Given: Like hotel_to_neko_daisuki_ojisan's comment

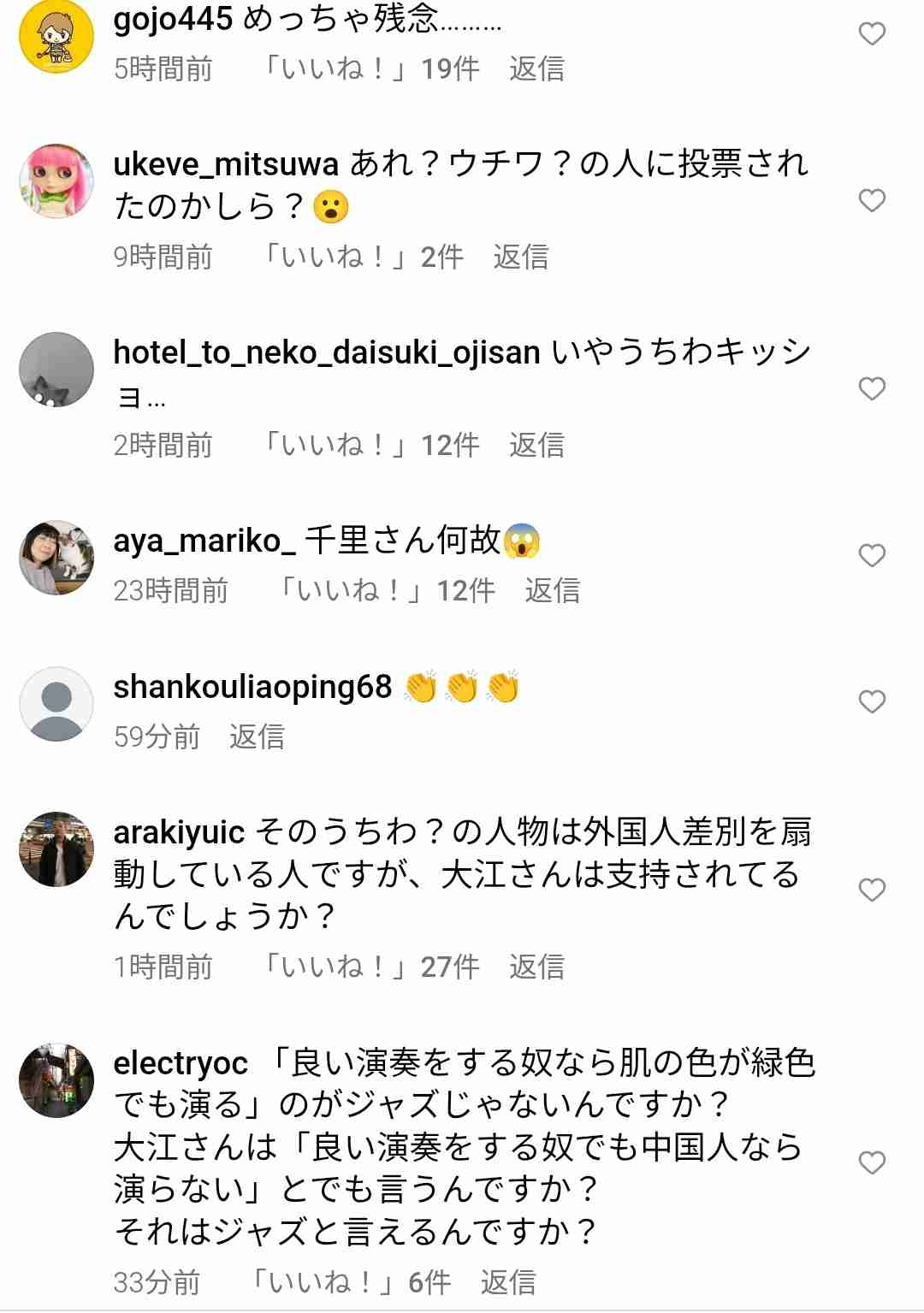Looking at the screenshot, I should point(871,389).
